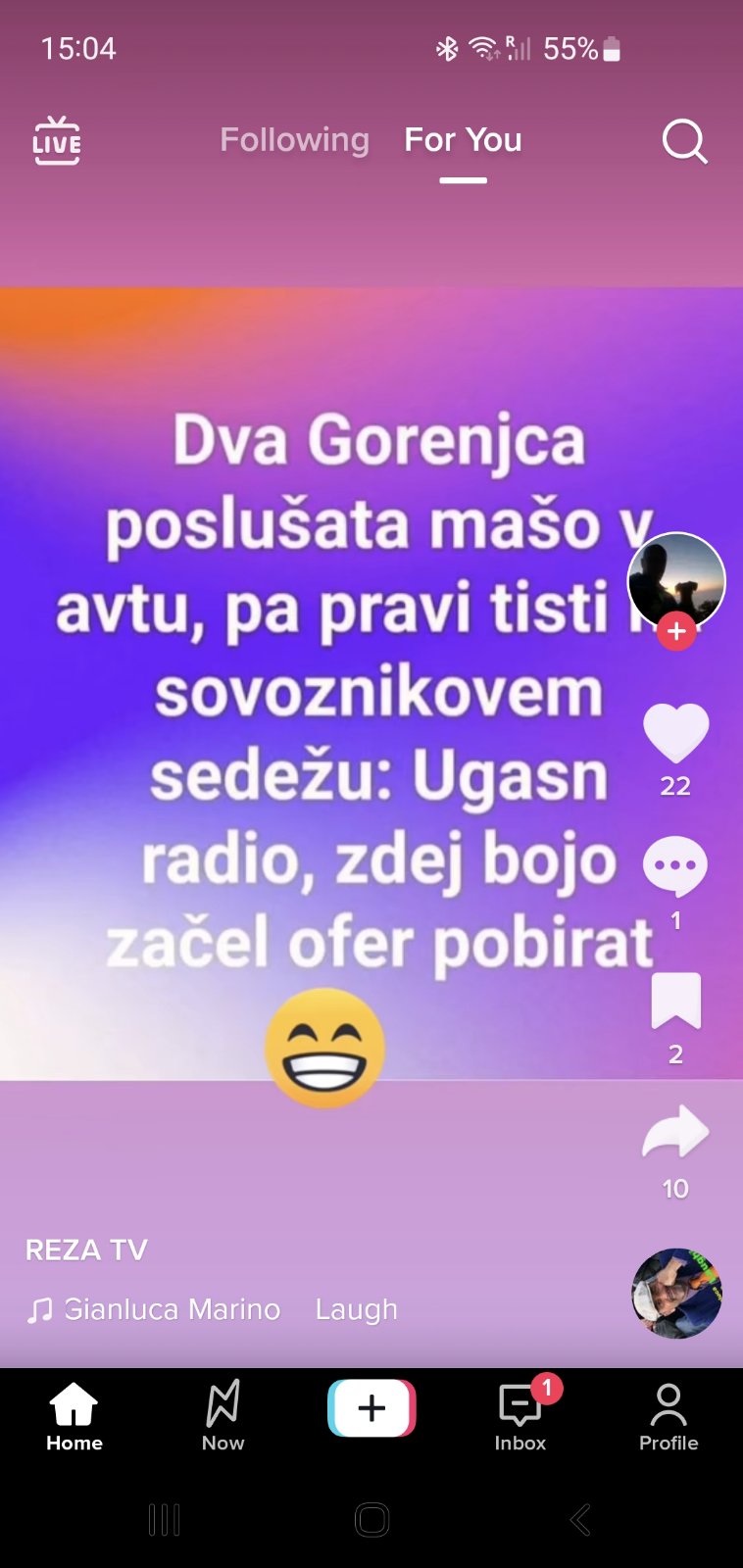
Task: Open the search magnifier
Action: point(684,141)
